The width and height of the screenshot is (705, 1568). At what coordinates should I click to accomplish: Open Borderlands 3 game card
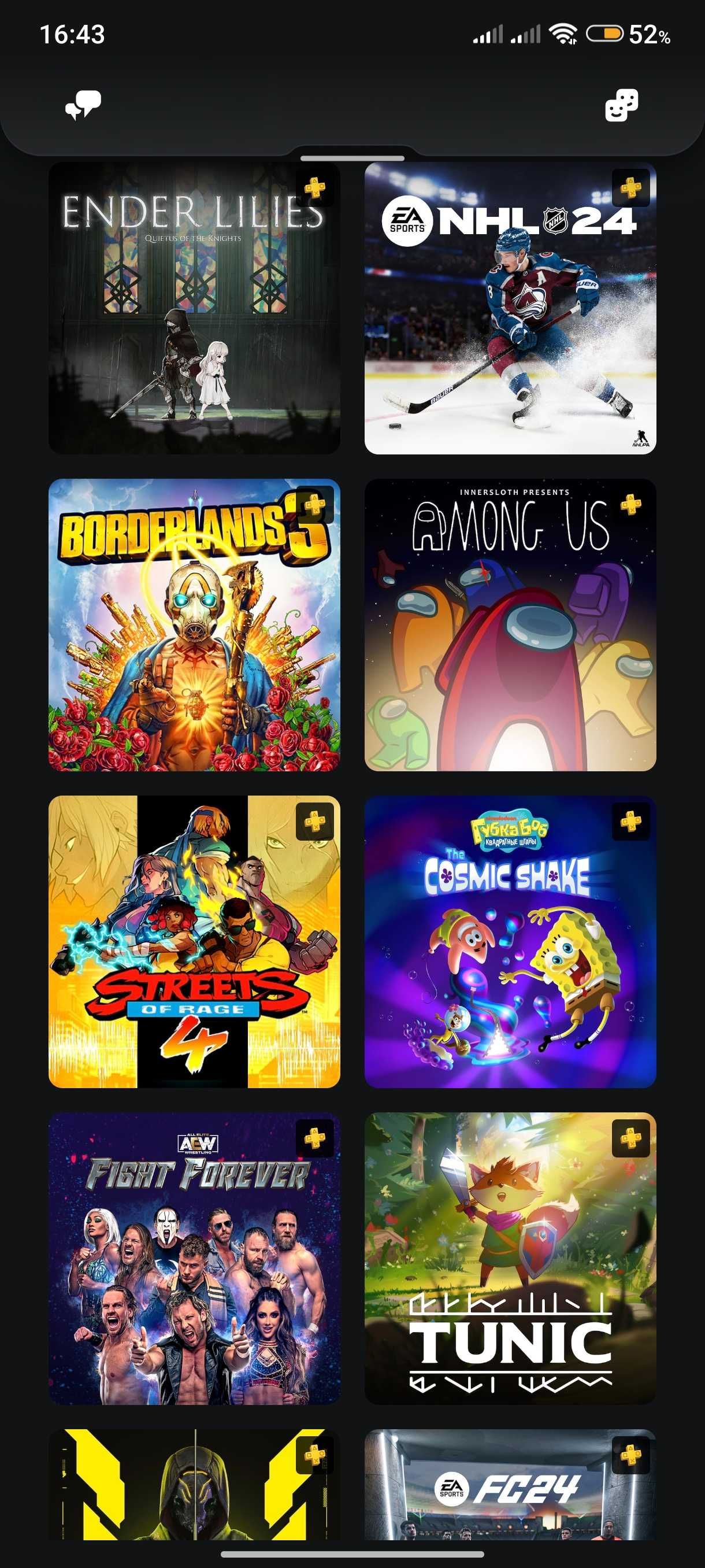click(194, 624)
